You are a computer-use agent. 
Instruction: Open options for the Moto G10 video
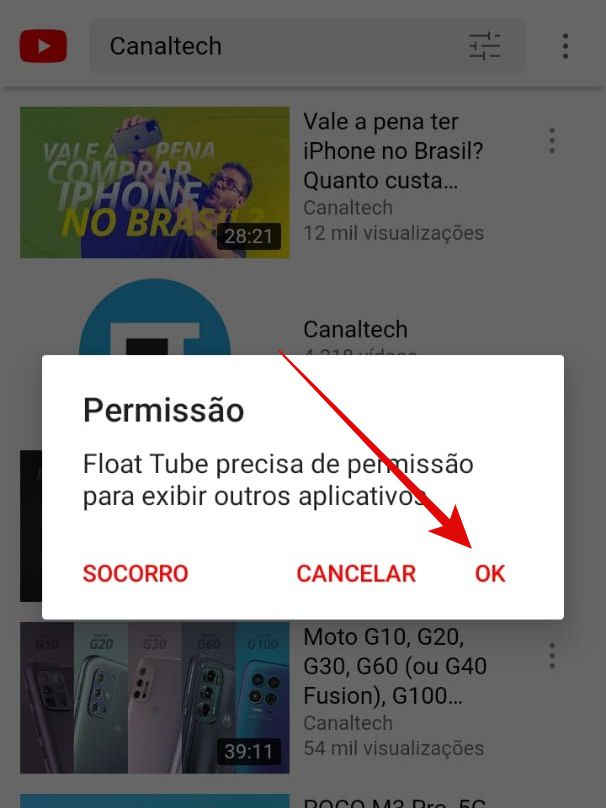click(x=551, y=657)
